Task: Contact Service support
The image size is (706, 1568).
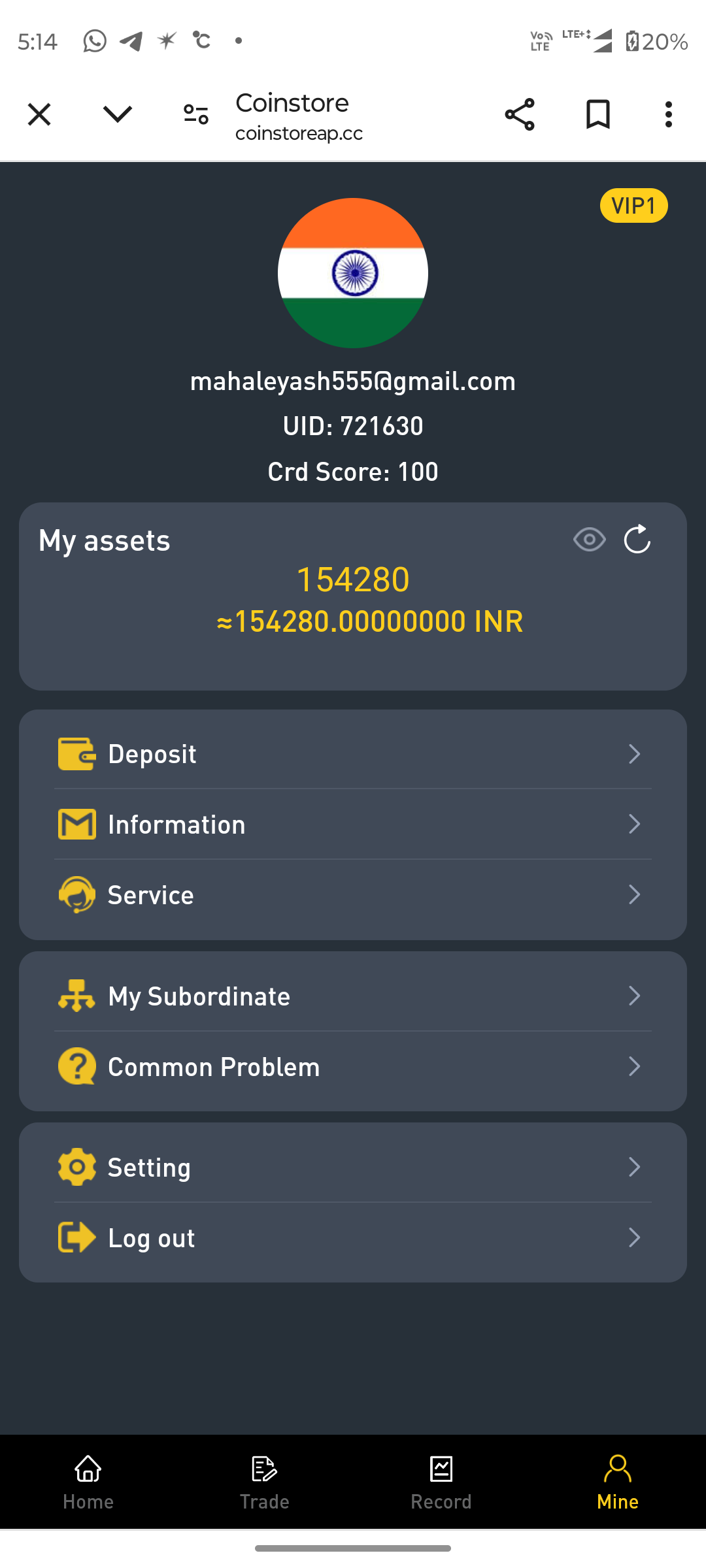Action: (353, 895)
